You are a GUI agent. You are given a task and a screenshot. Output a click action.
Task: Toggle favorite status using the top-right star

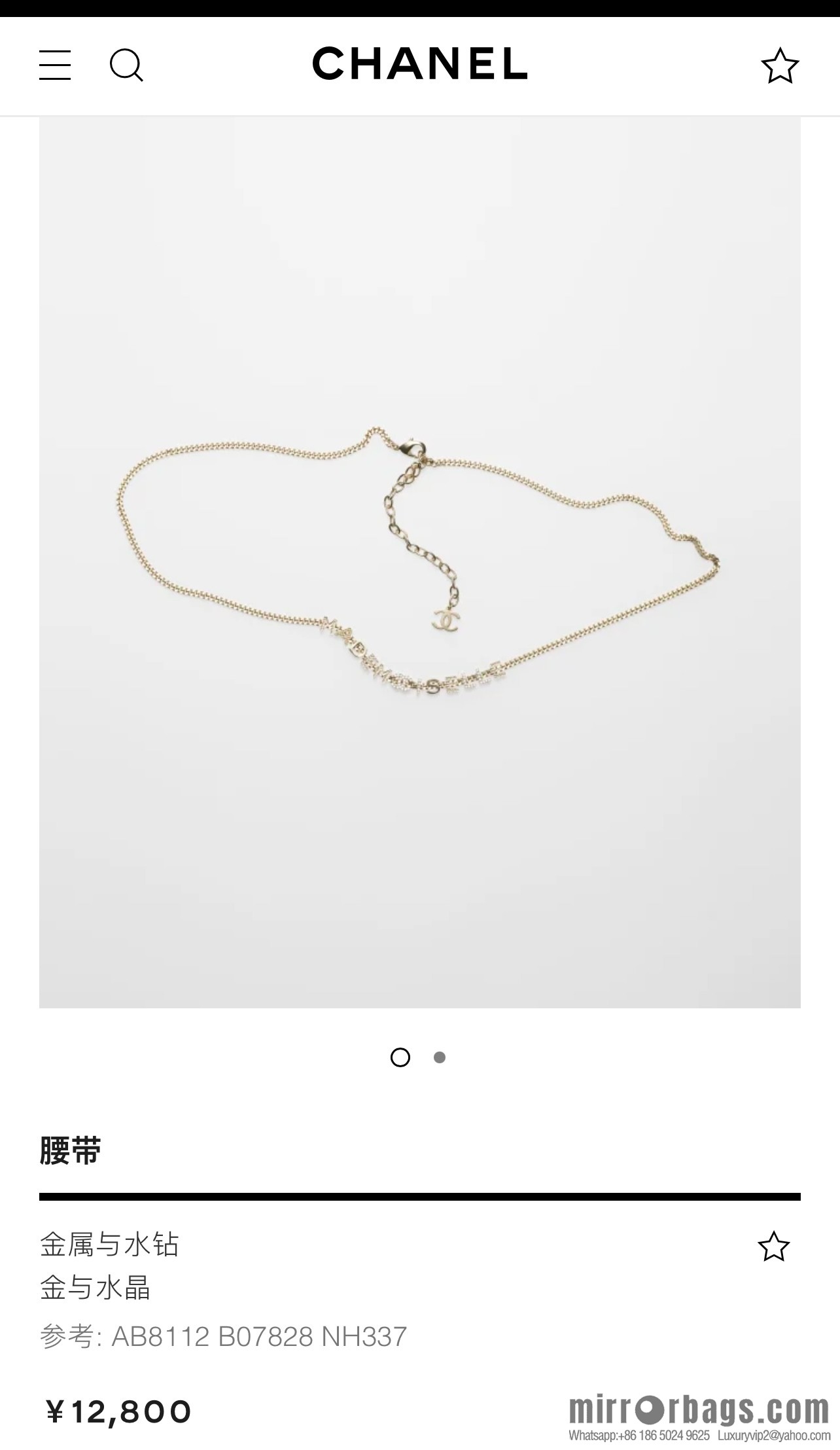[780, 65]
